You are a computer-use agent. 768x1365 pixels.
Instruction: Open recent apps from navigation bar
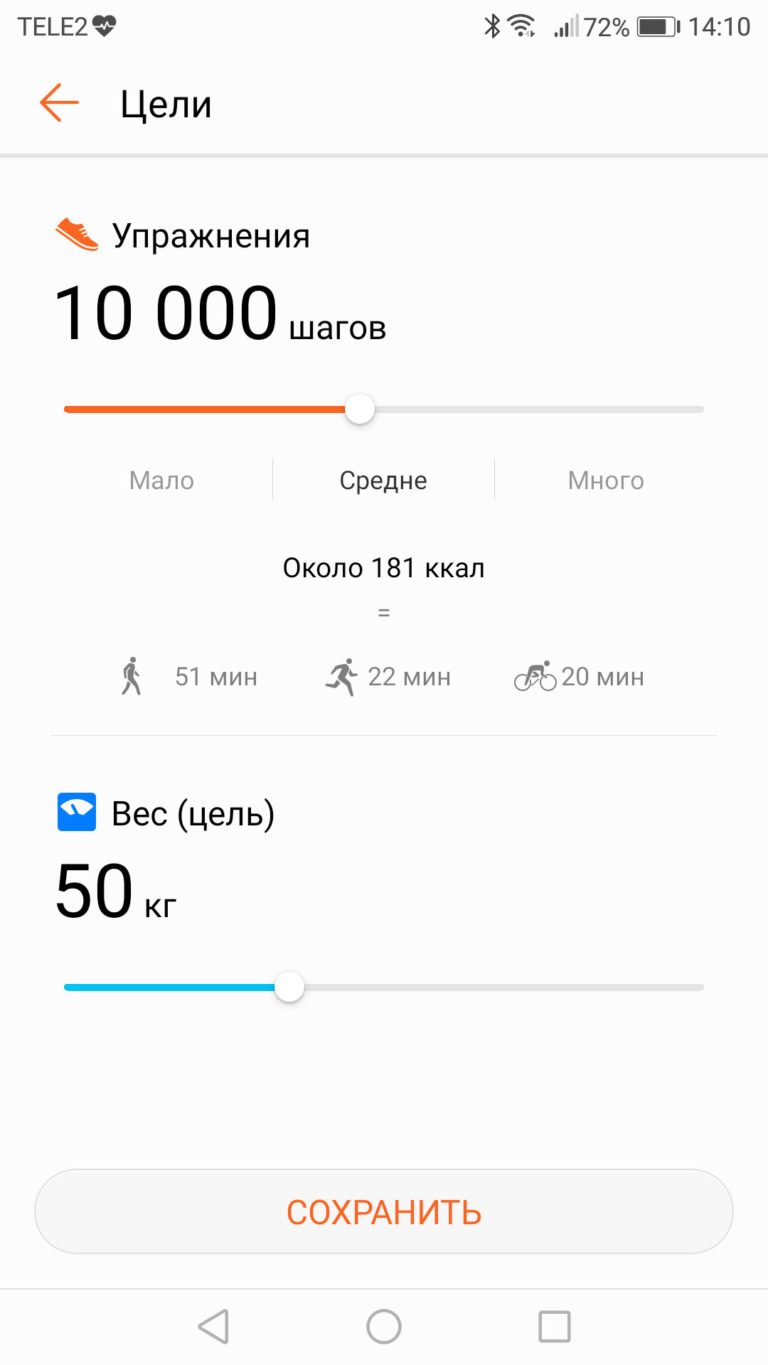554,1327
